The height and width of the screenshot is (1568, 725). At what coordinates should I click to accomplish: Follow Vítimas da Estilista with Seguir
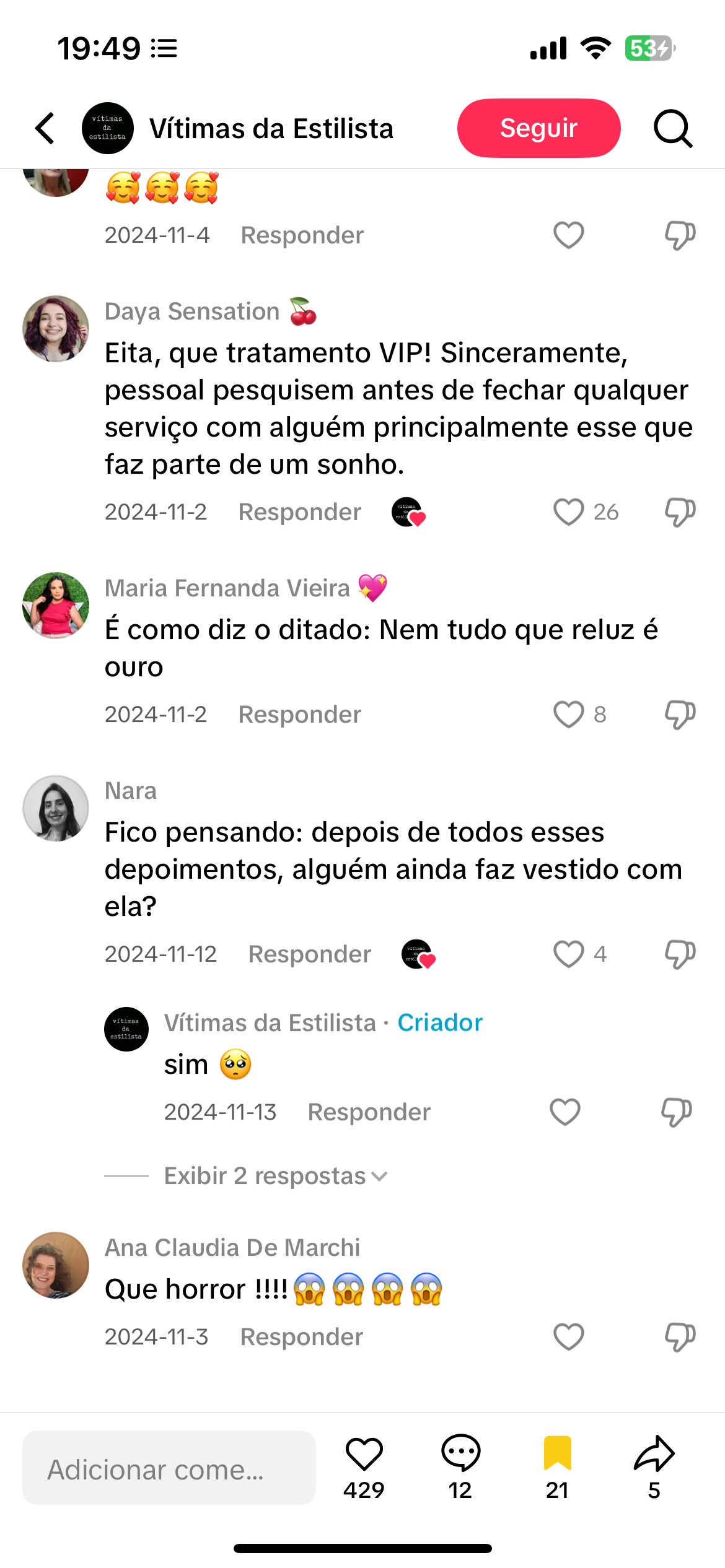538,128
